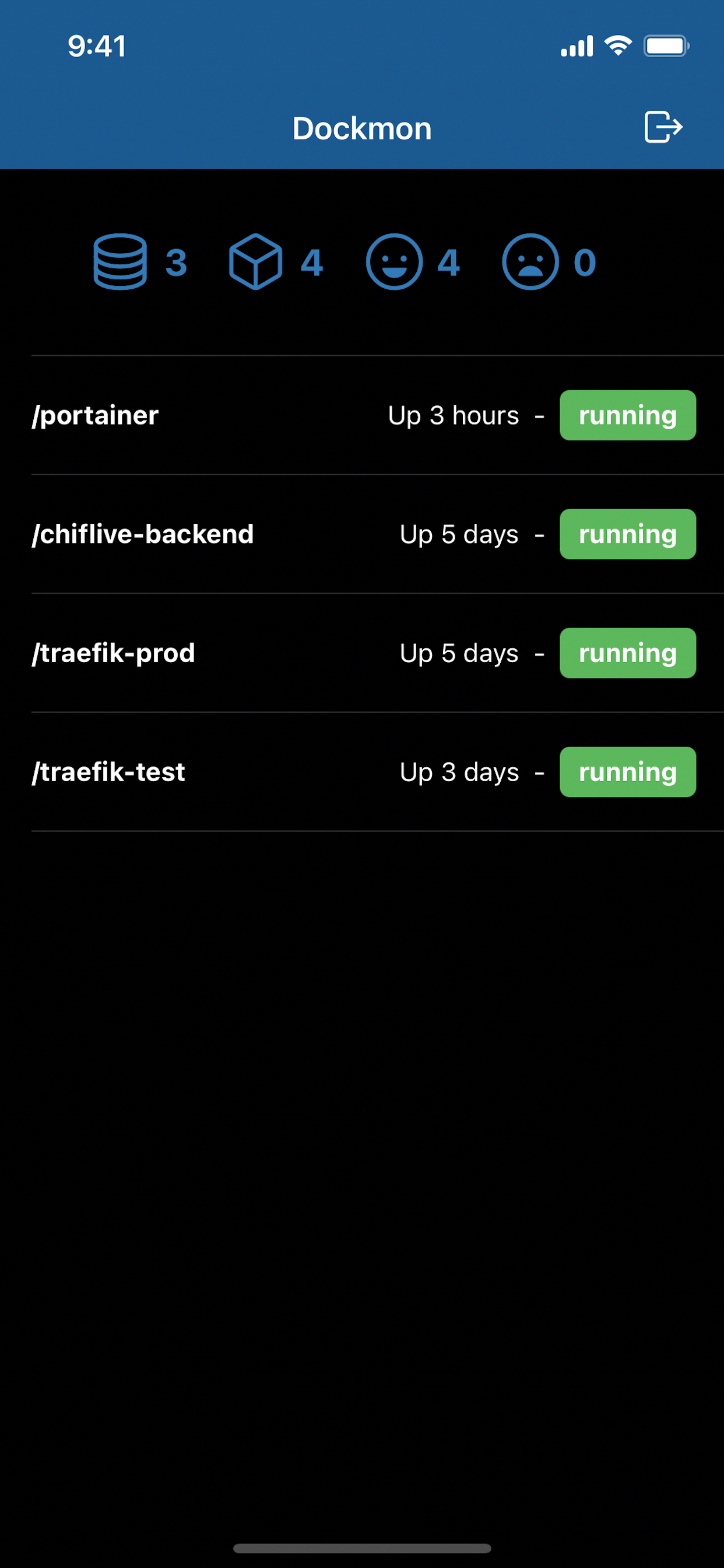Click the battery icon in the status bar
The height and width of the screenshot is (1568, 724).
665,44
